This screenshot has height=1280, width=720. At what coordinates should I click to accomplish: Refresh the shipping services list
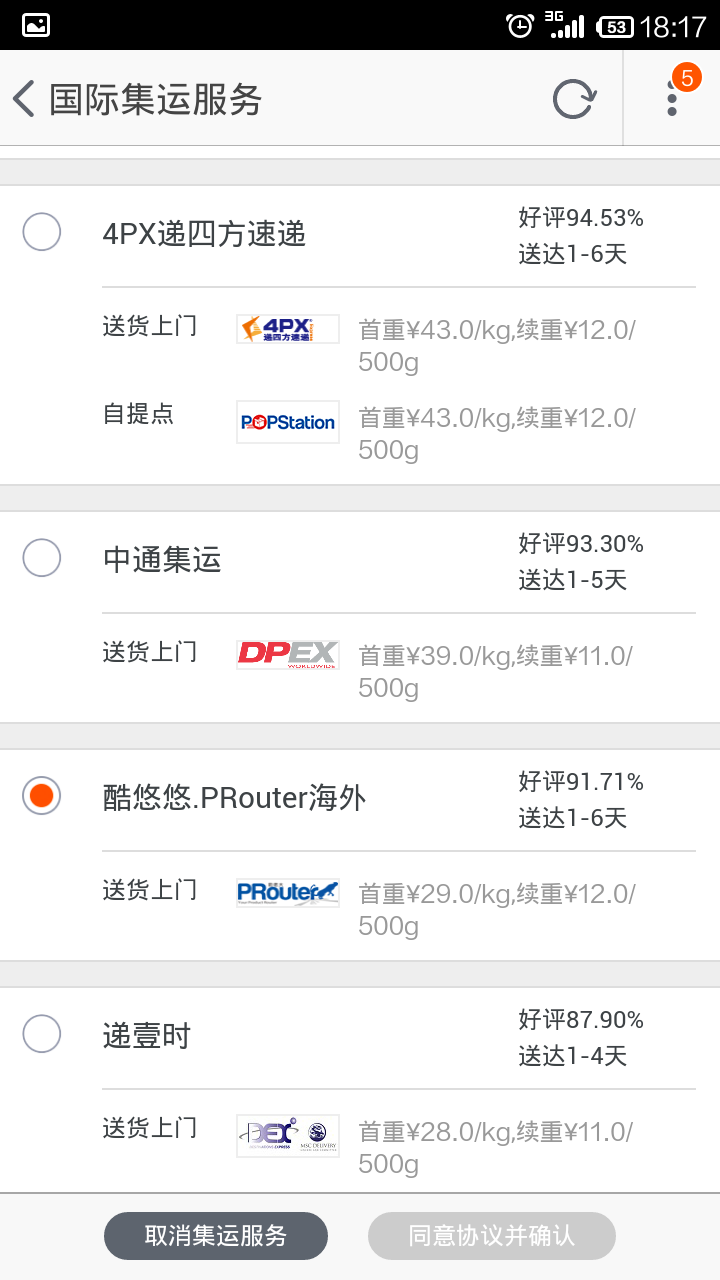574,99
